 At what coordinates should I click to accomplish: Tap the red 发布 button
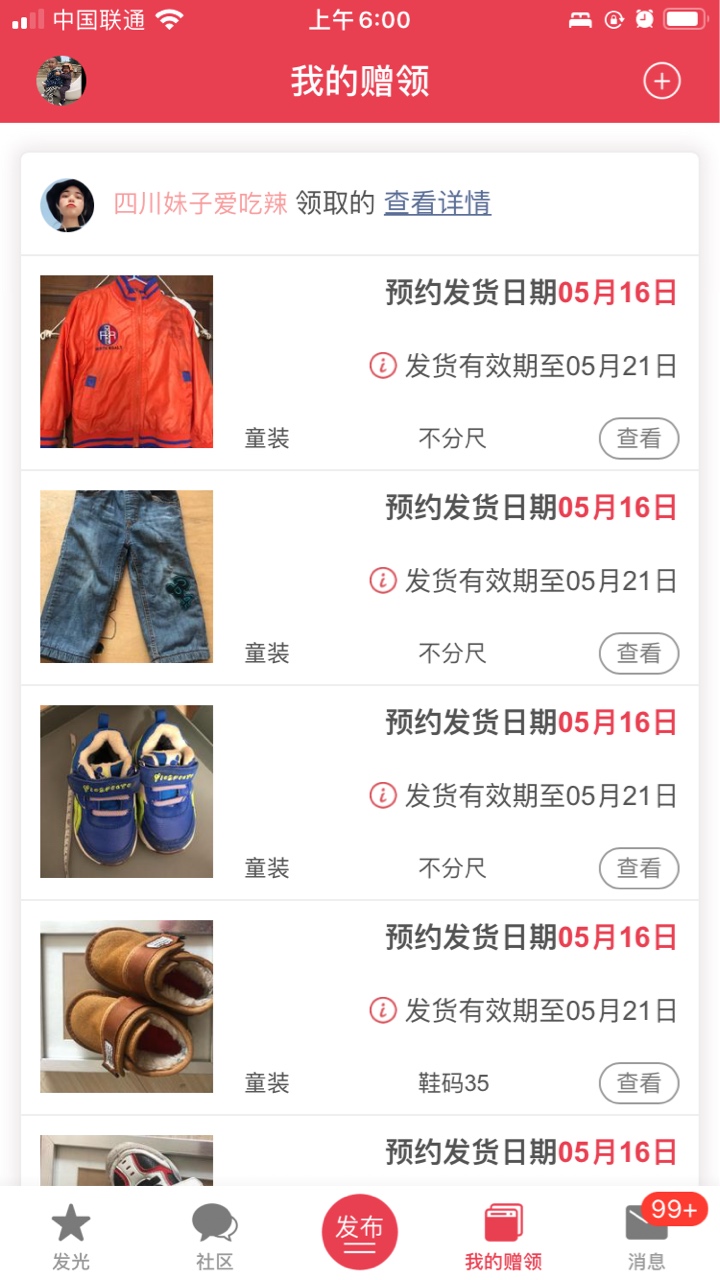click(360, 1231)
